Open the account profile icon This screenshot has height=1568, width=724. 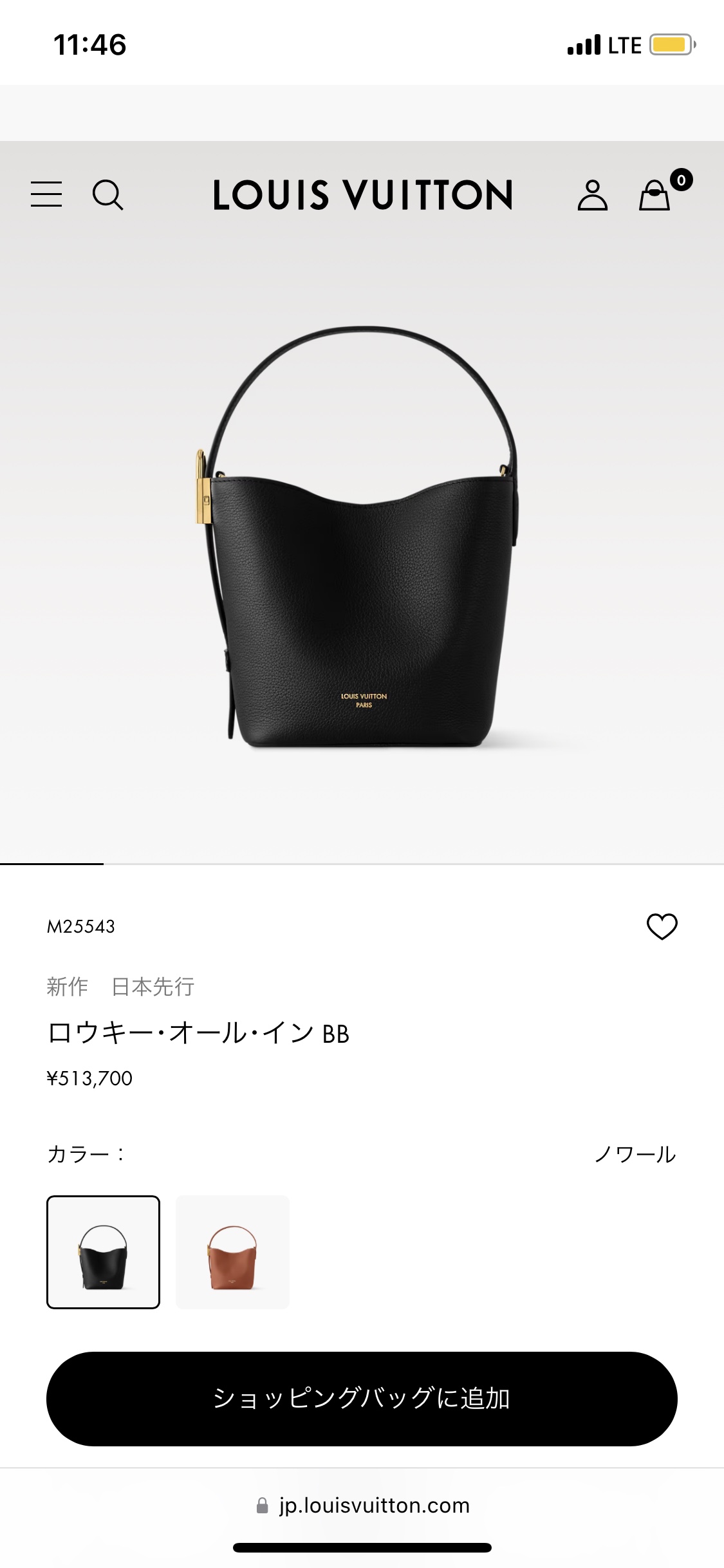(x=592, y=195)
